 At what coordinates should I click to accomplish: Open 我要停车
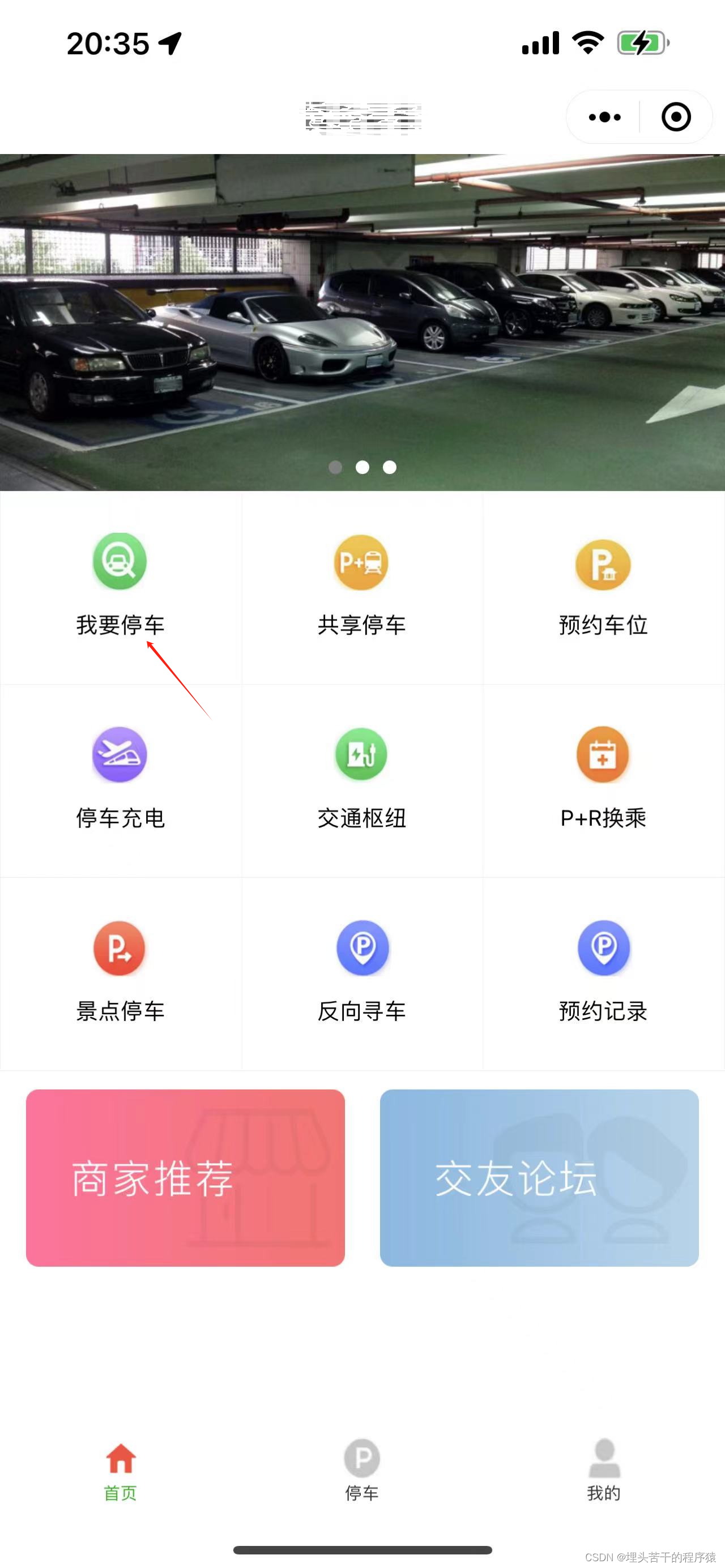coord(121,588)
